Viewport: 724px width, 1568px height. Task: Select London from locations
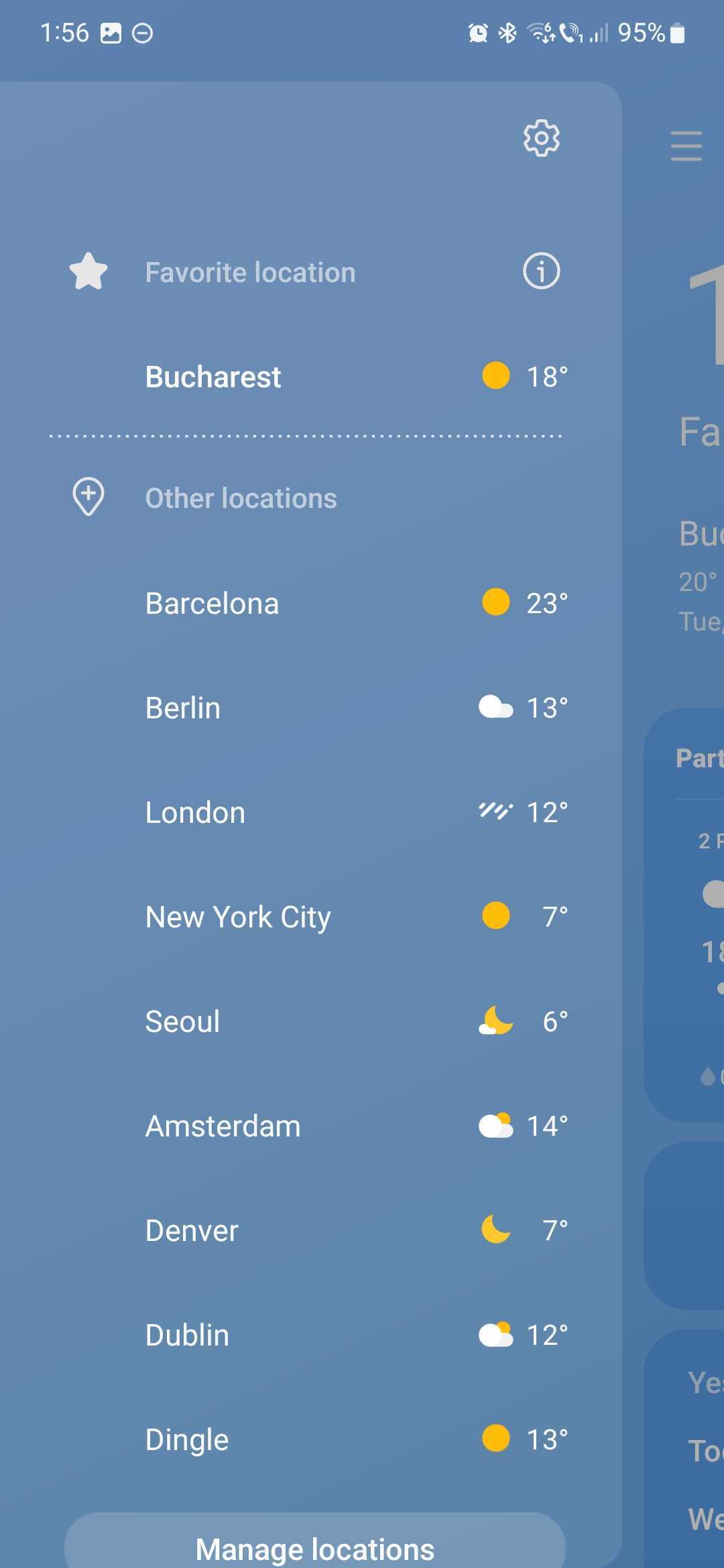click(195, 812)
